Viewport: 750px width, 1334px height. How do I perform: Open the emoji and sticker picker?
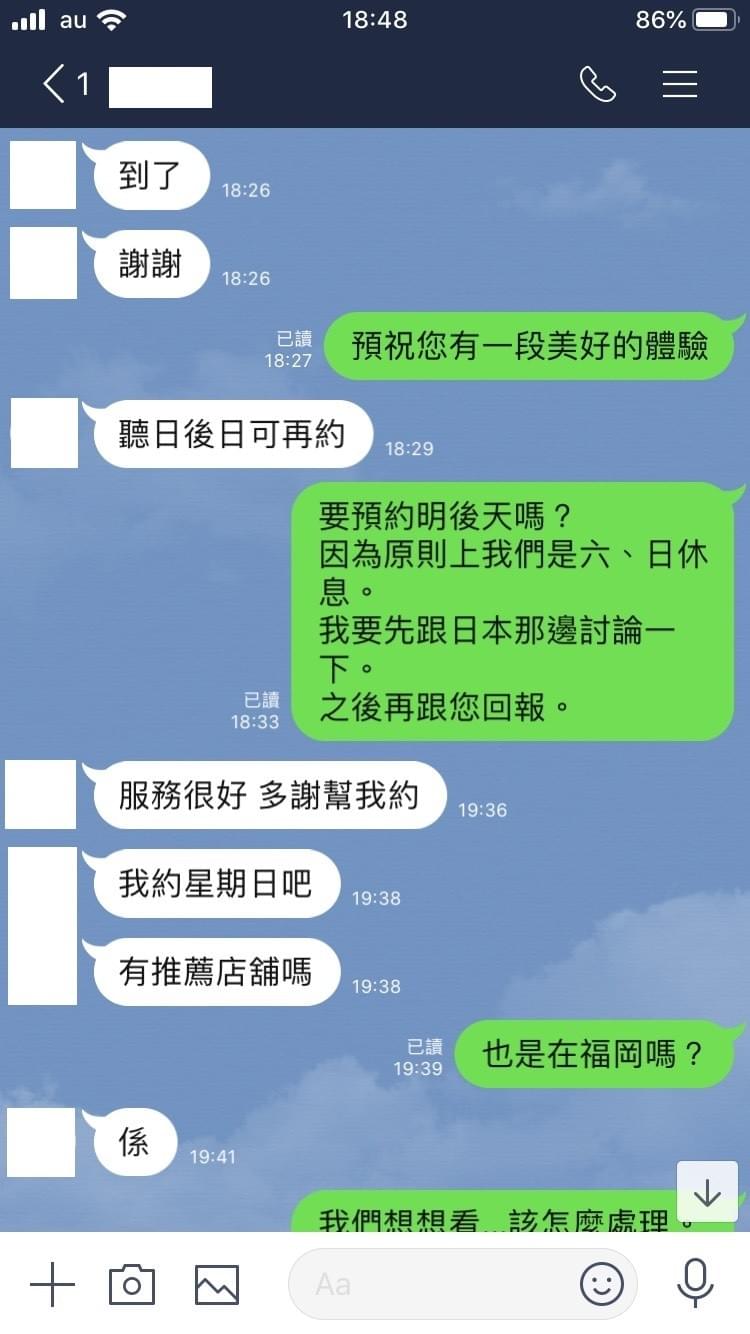602,1284
